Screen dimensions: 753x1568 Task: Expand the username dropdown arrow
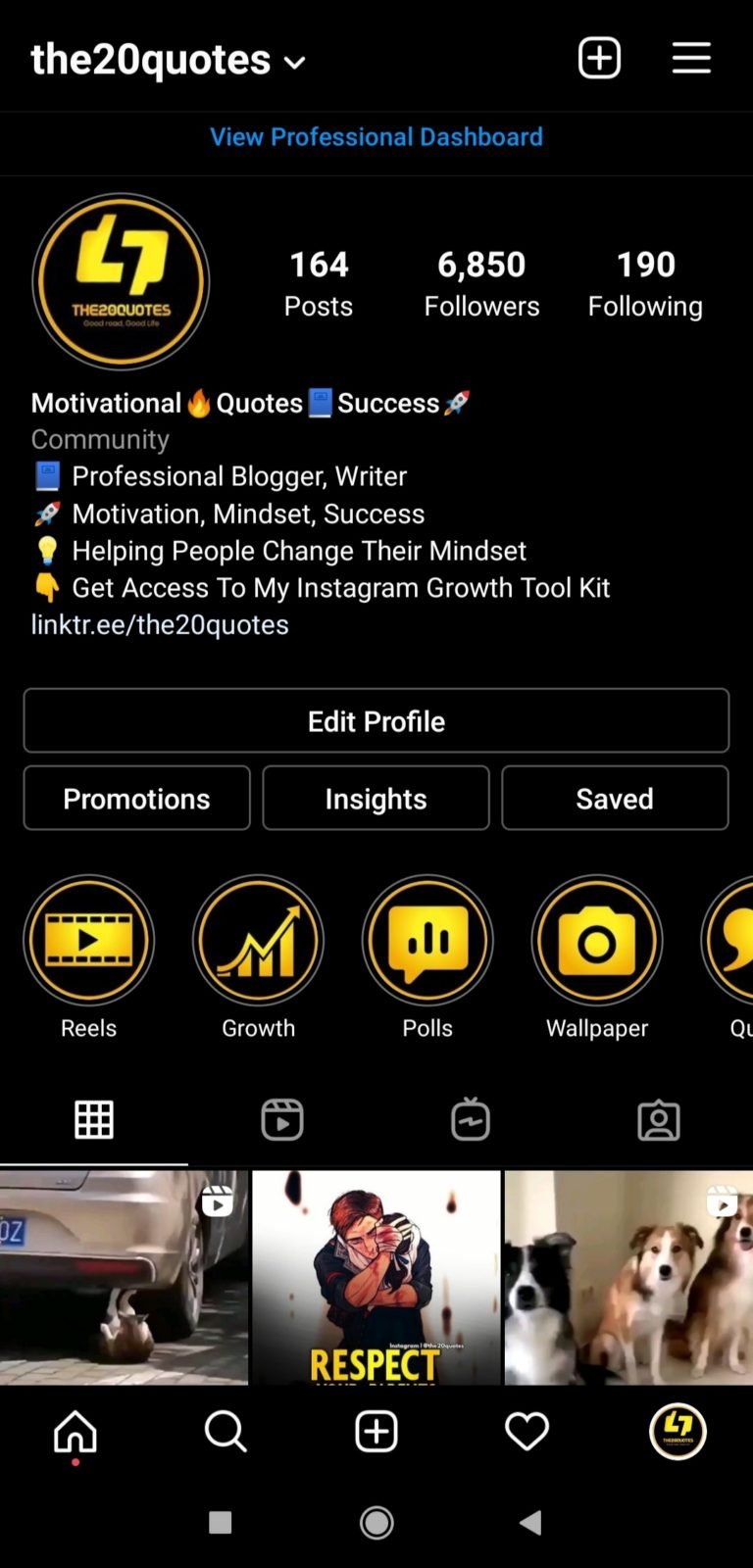click(294, 62)
